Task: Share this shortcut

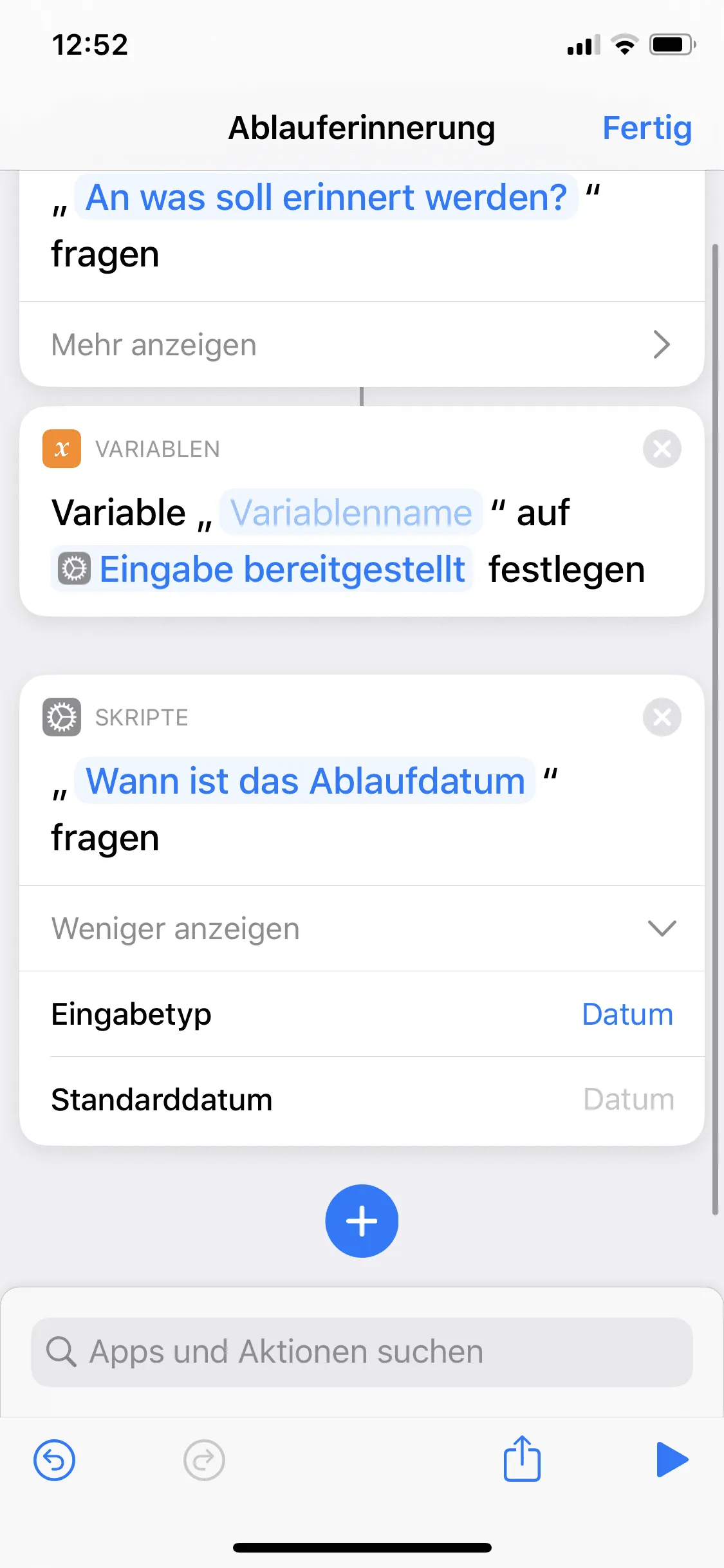Action: 521,1459
